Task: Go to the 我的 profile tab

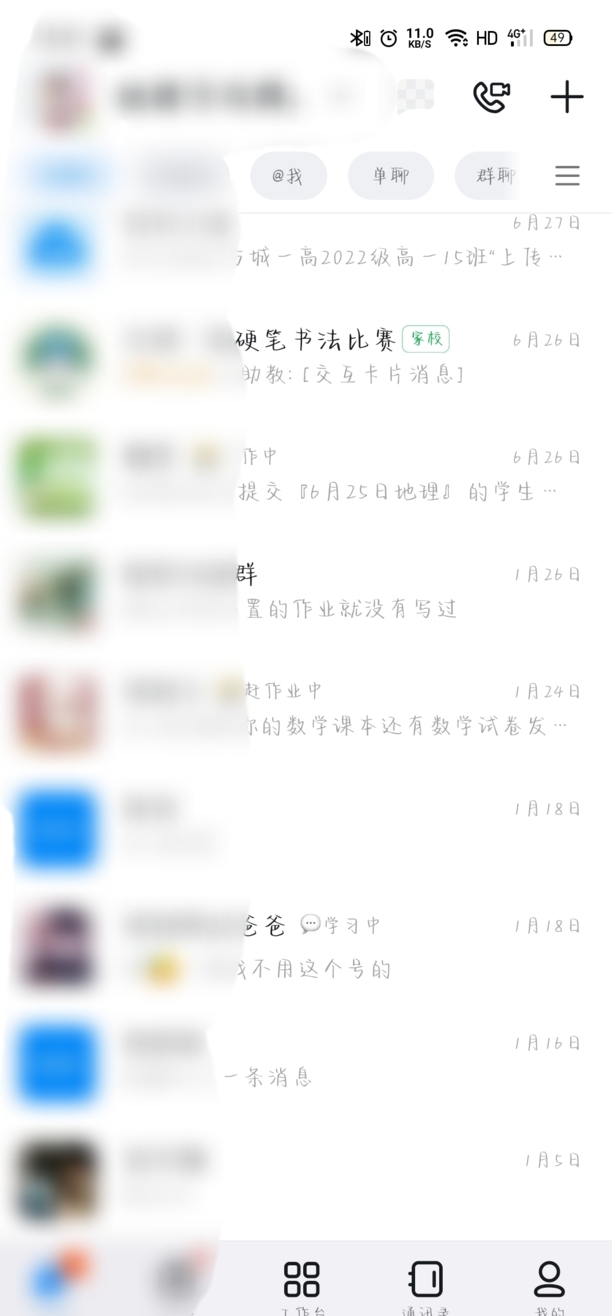Action: tap(549, 1285)
